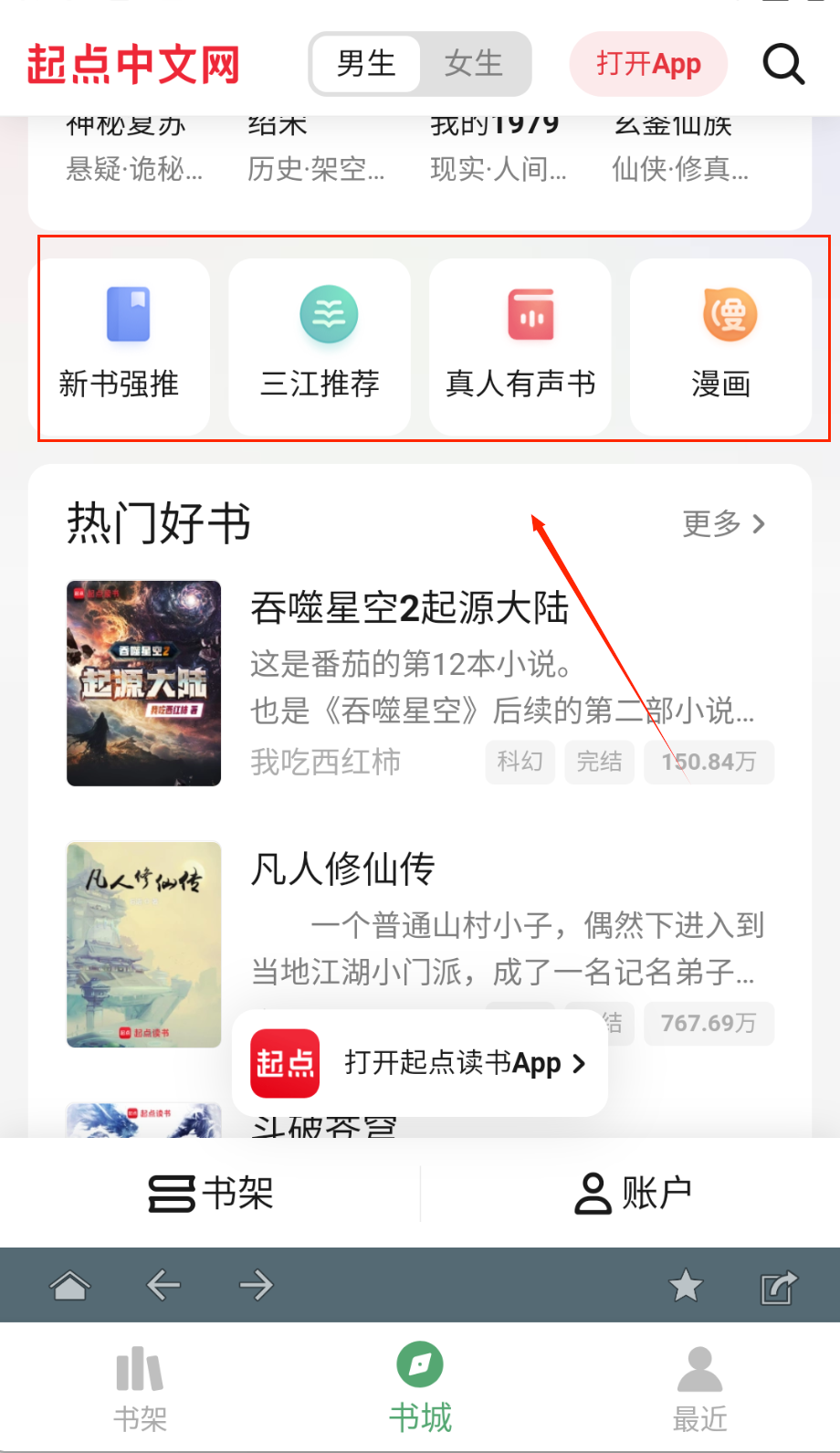Tap 书城 bottom tab
Screen dimensions: 840x1453
(x=420, y=1389)
